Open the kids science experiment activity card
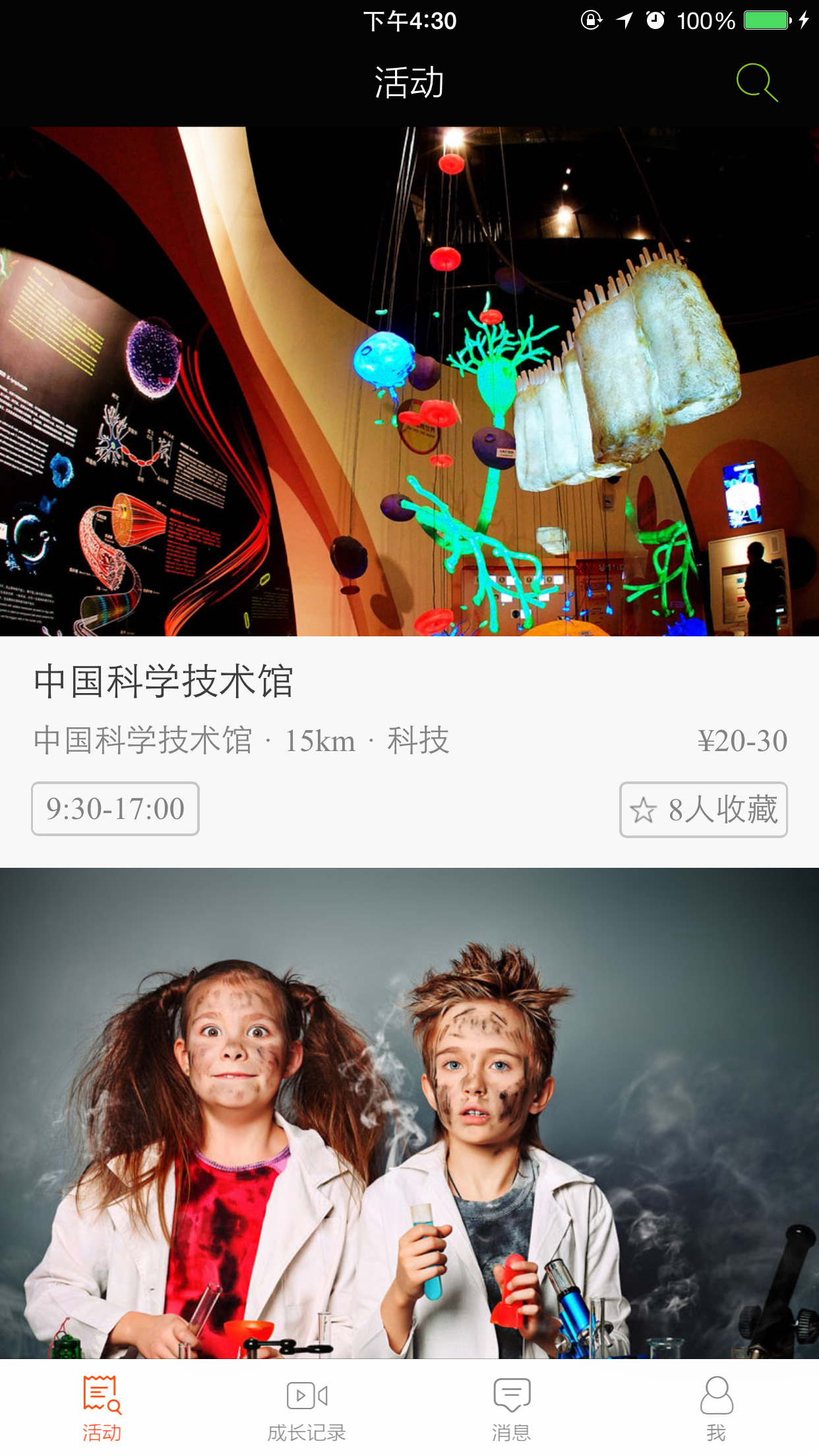The height and width of the screenshot is (1456, 819). tap(409, 1113)
